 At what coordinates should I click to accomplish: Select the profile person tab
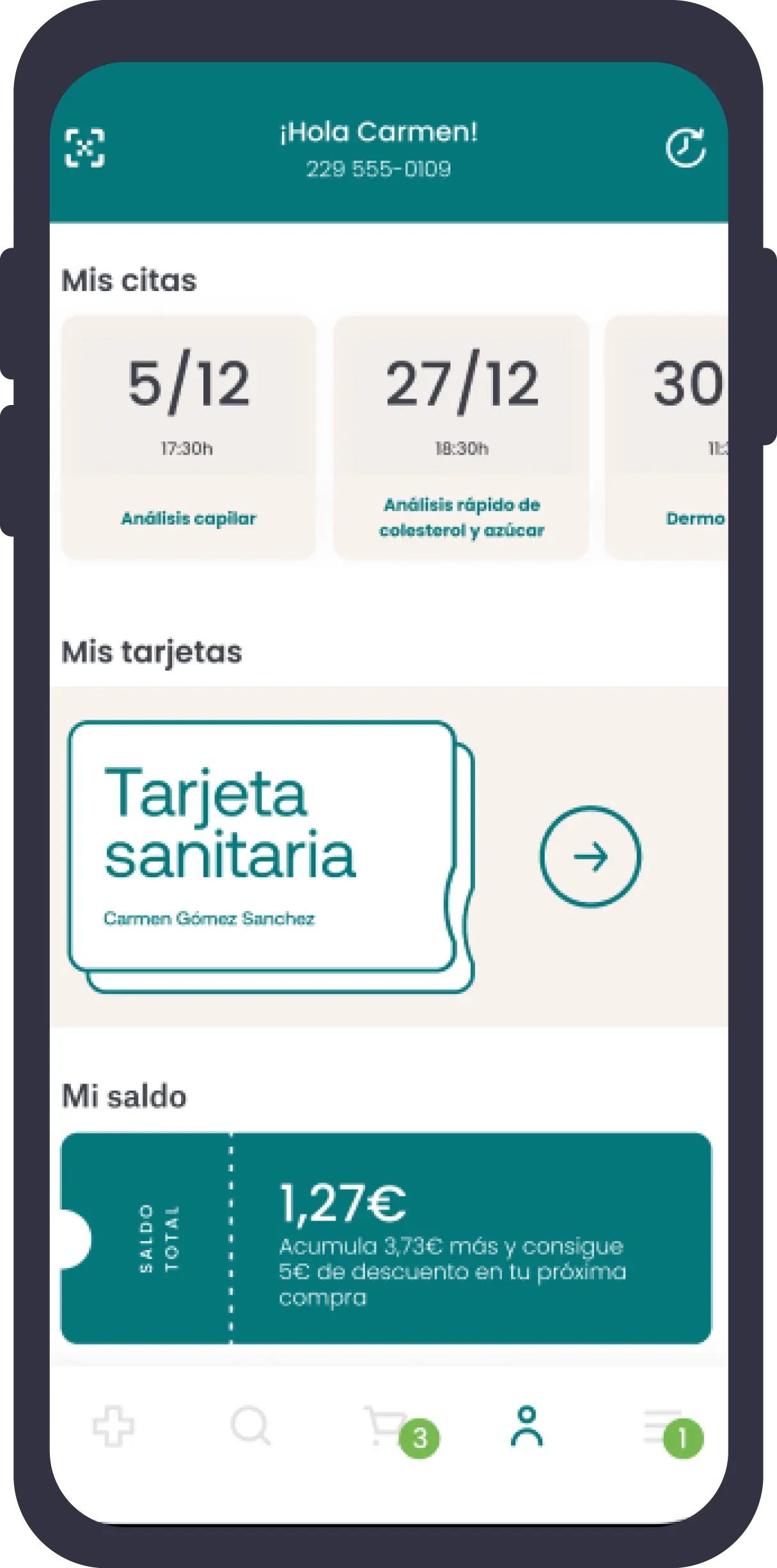[526, 1426]
